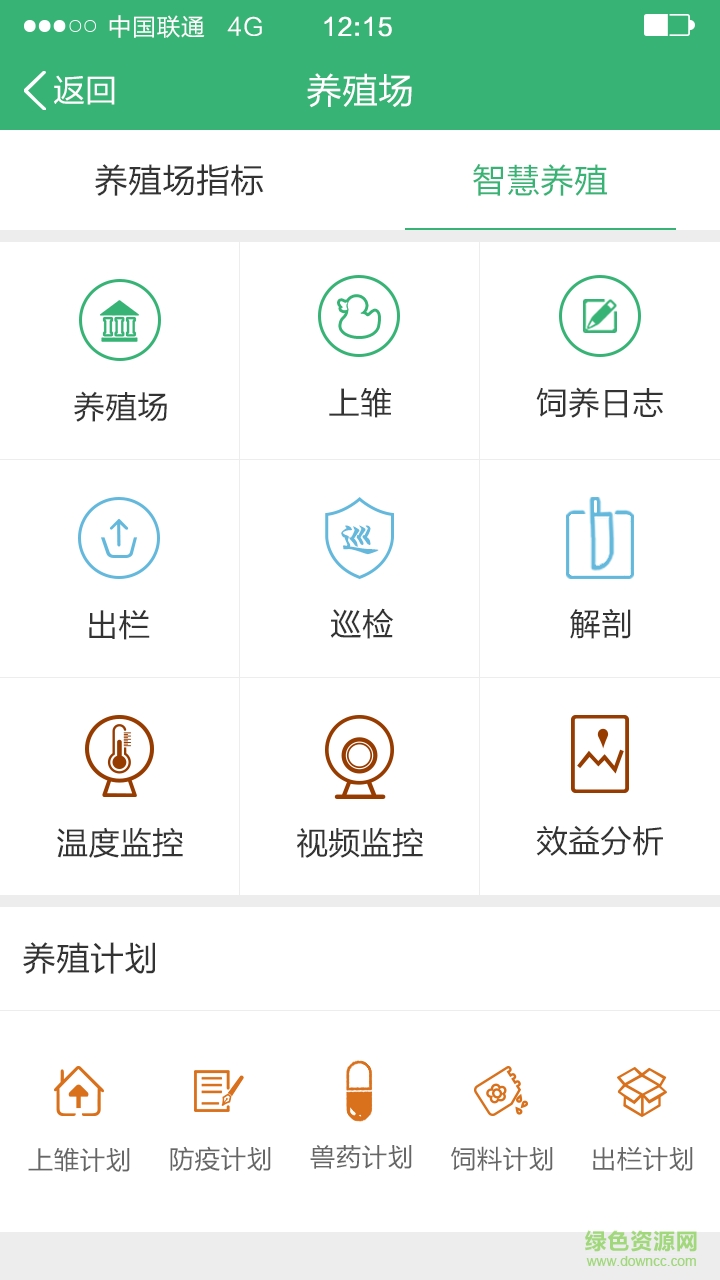Tap the 返回 back button
Image resolution: width=720 pixels, height=1280 pixels.
(x=70, y=91)
